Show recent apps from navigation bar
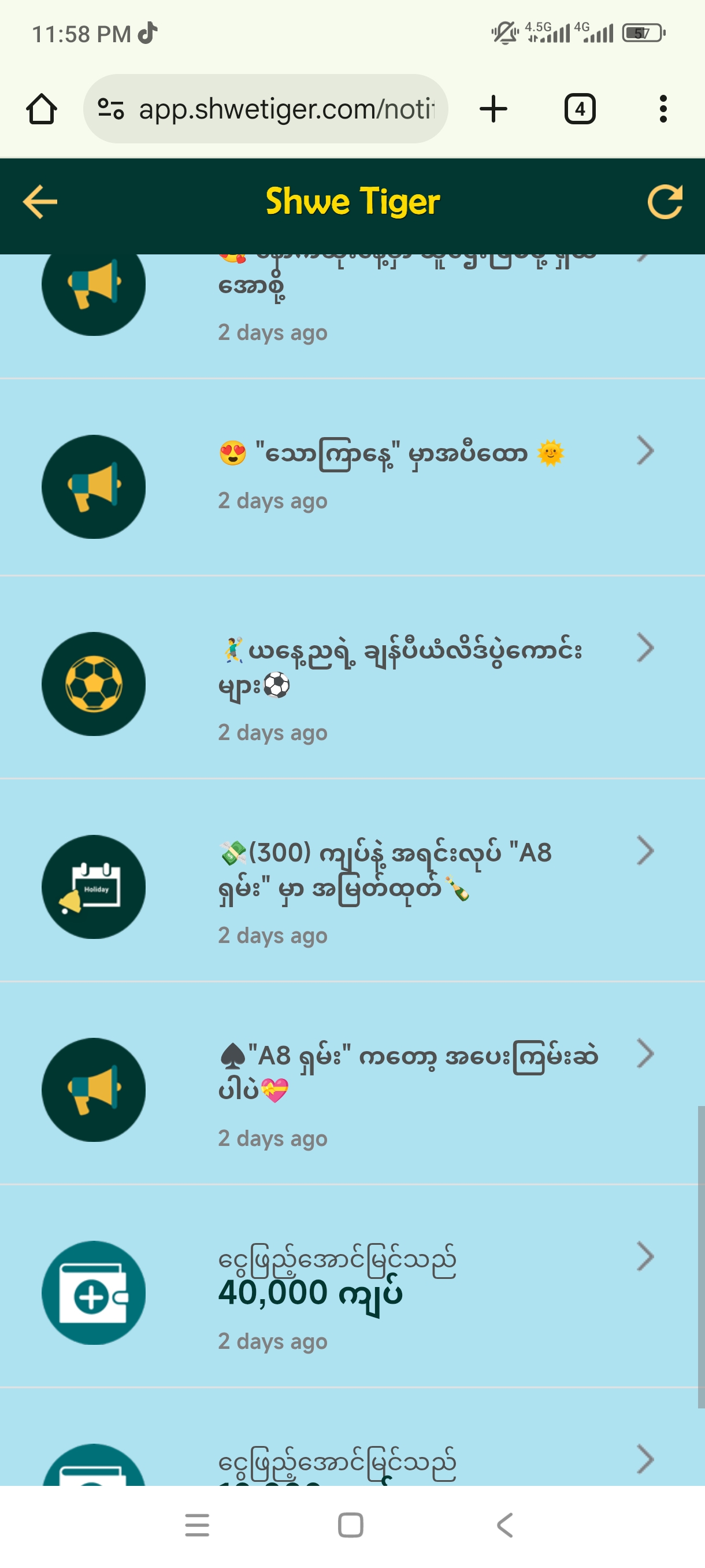This screenshot has width=705, height=1568. pyautogui.click(x=197, y=1525)
